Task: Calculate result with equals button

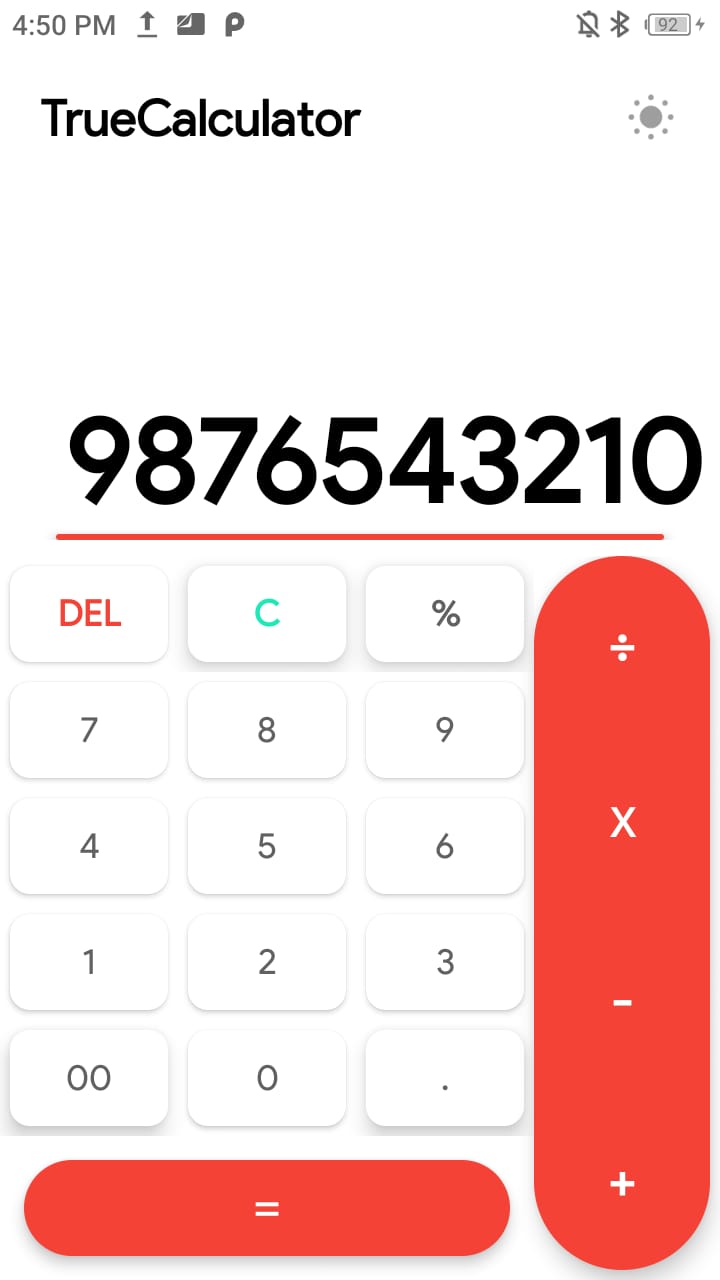Action: point(267,1208)
